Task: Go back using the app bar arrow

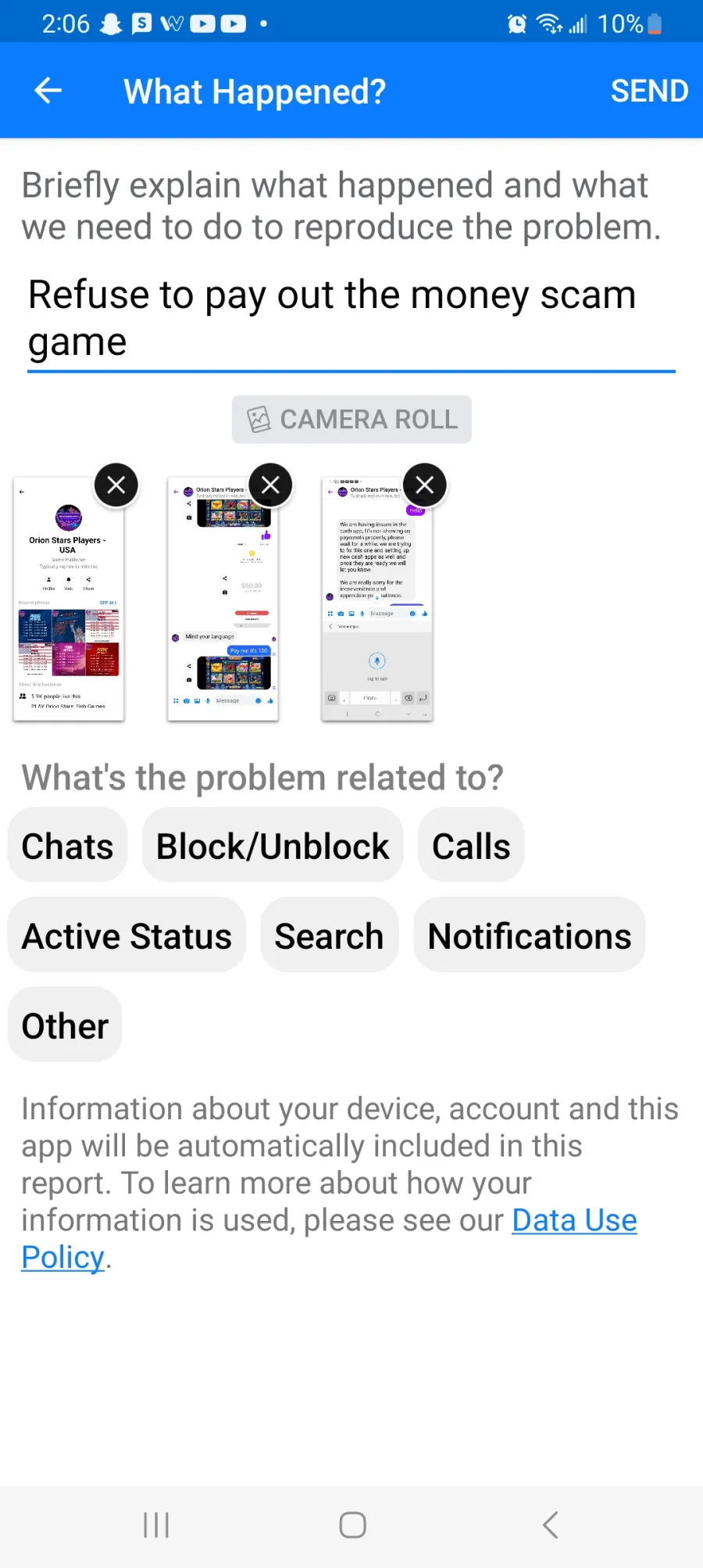Action: pyautogui.click(x=48, y=91)
